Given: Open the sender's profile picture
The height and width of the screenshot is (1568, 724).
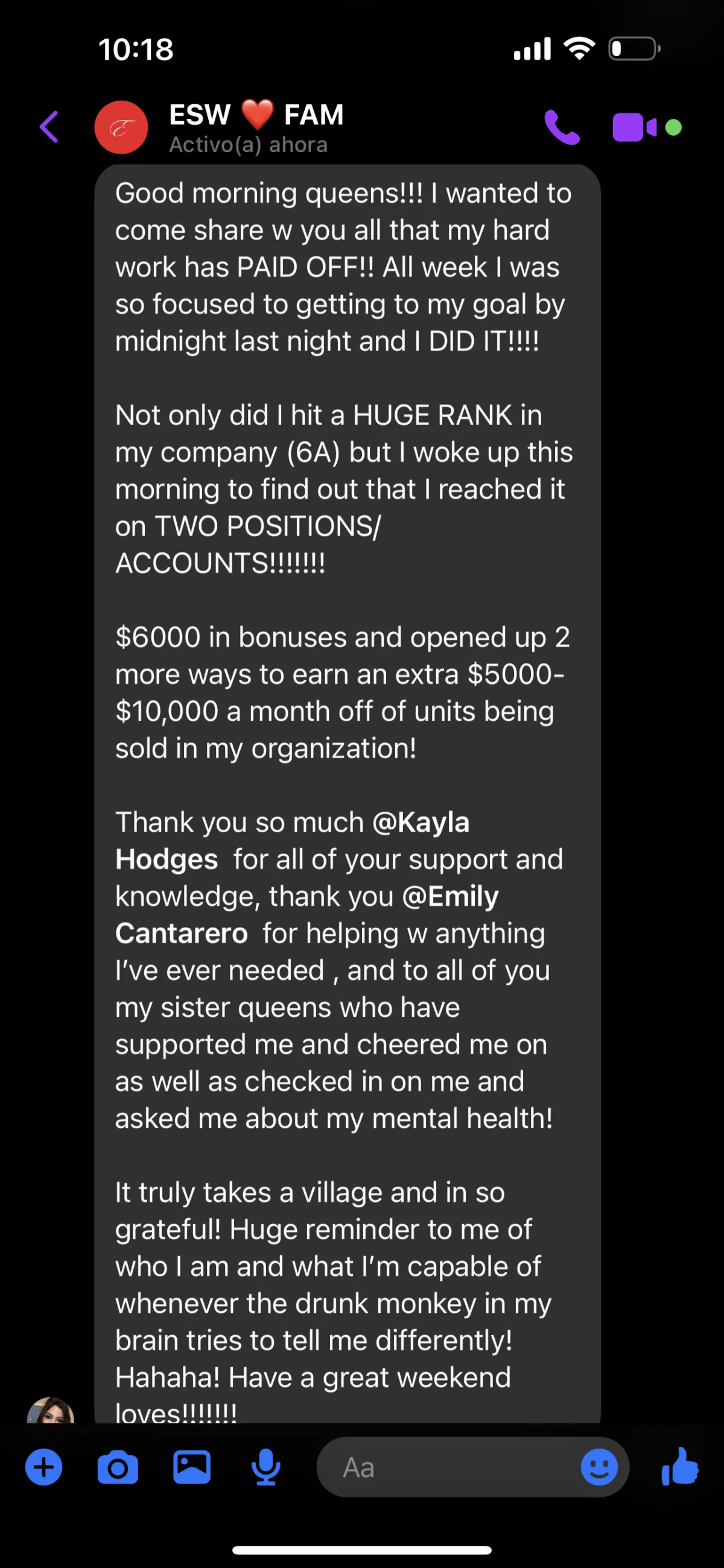Looking at the screenshot, I should (51, 1411).
